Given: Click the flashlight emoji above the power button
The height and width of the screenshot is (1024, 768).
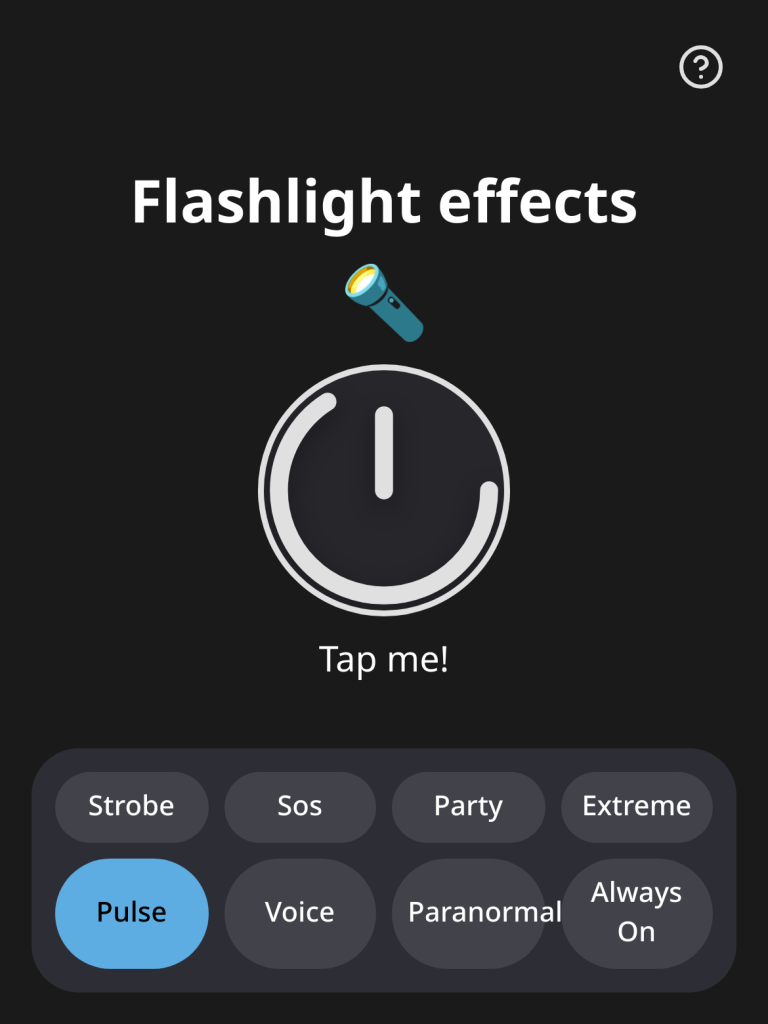Looking at the screenshot, I should (384, 300).
